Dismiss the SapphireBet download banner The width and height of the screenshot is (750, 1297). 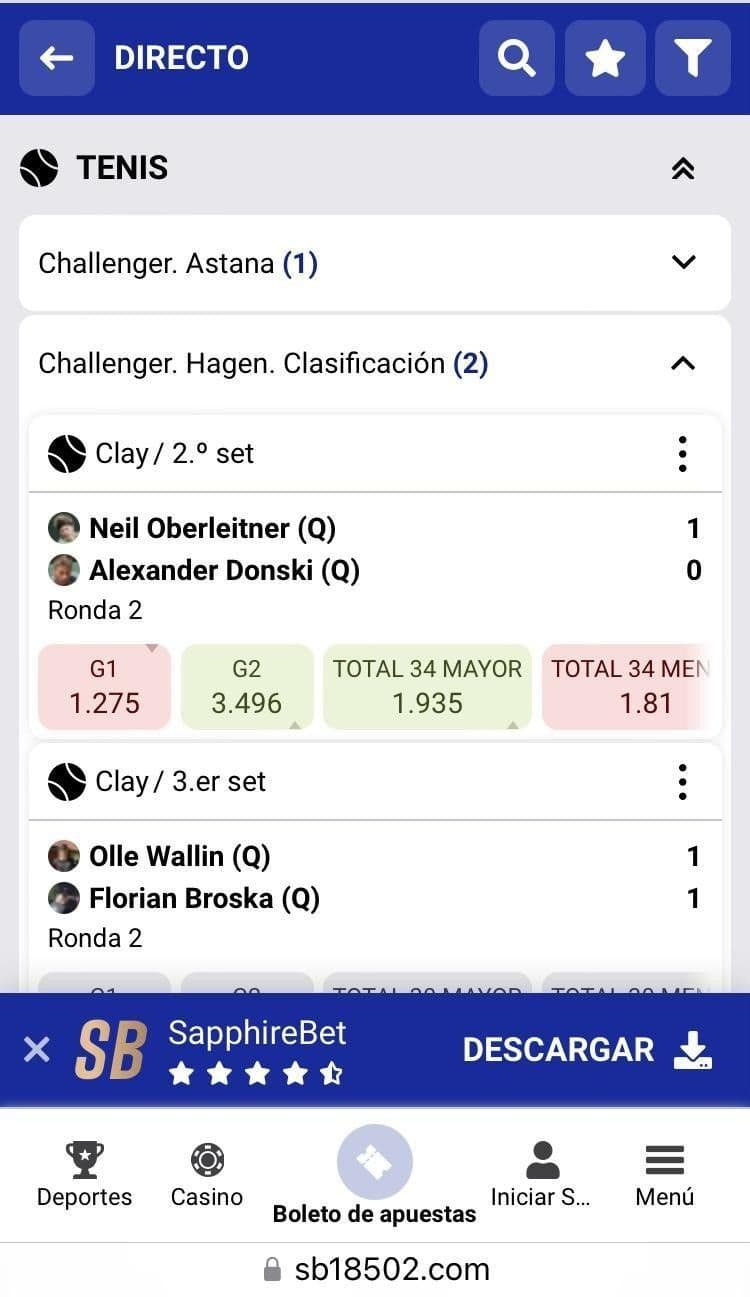coord(37,1050)
